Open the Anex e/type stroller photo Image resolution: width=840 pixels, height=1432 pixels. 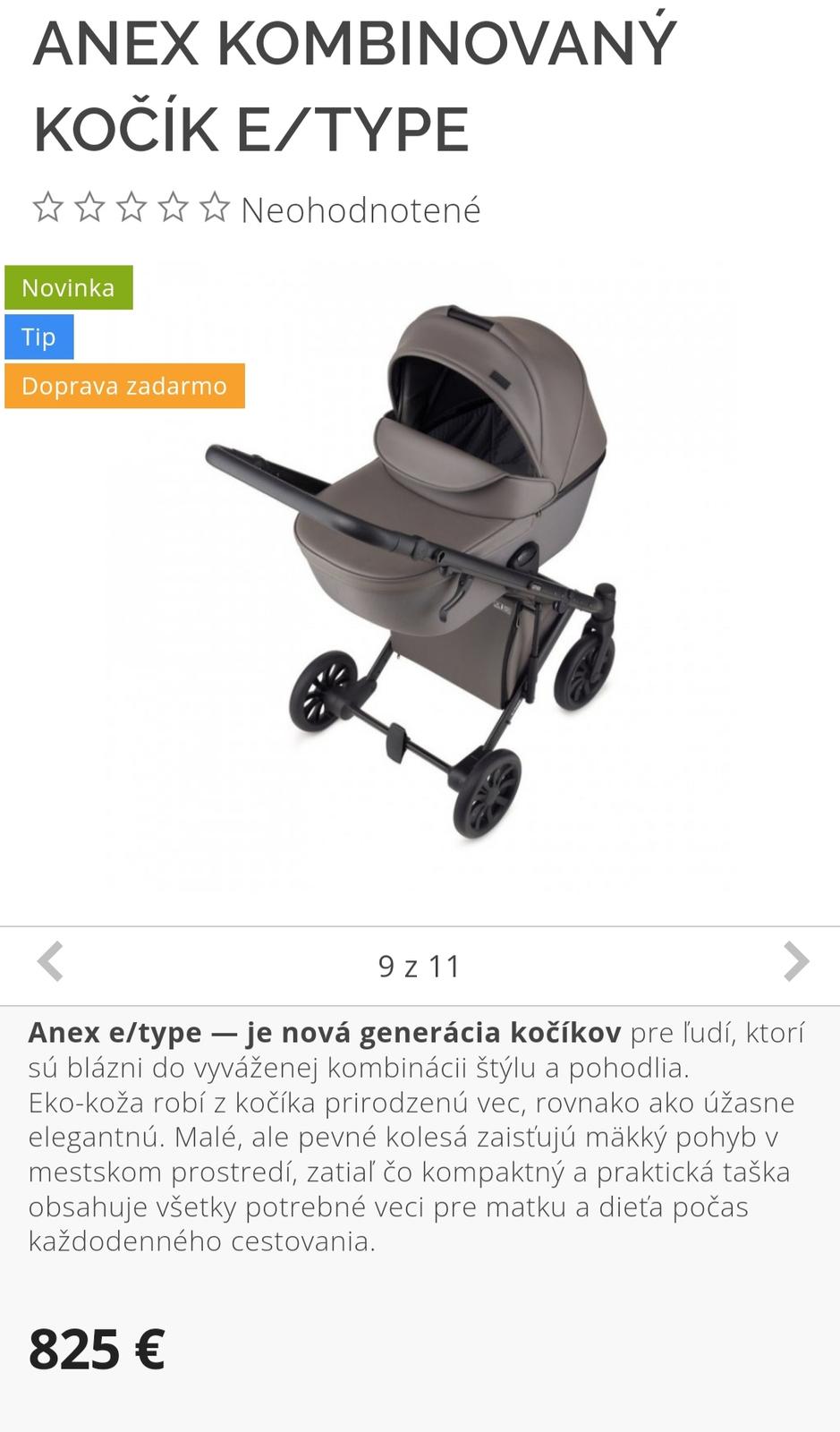coord(420,573)
